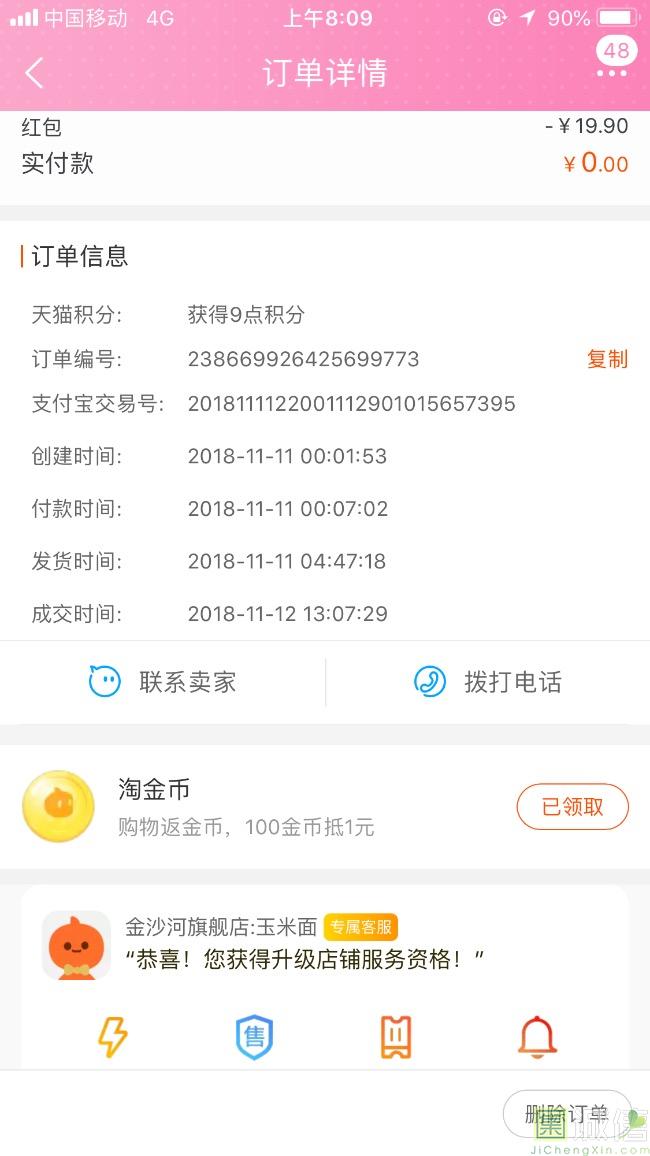Open the 售 after-sale shield icon
Image resolution: width=650 pixels, height=1156 pixels.
(254, 1037)
